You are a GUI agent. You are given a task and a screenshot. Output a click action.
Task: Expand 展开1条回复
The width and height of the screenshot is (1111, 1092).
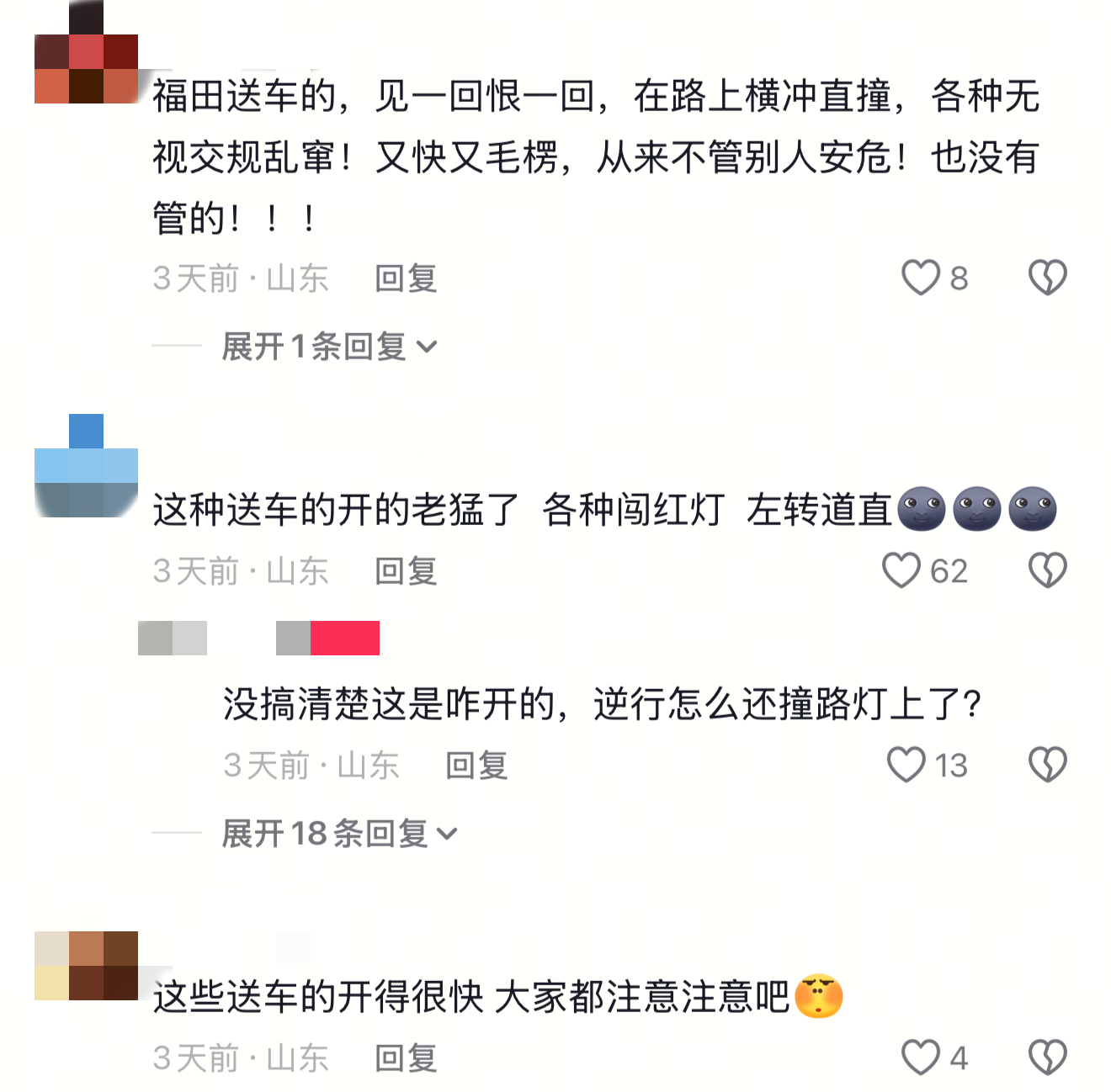329,347
